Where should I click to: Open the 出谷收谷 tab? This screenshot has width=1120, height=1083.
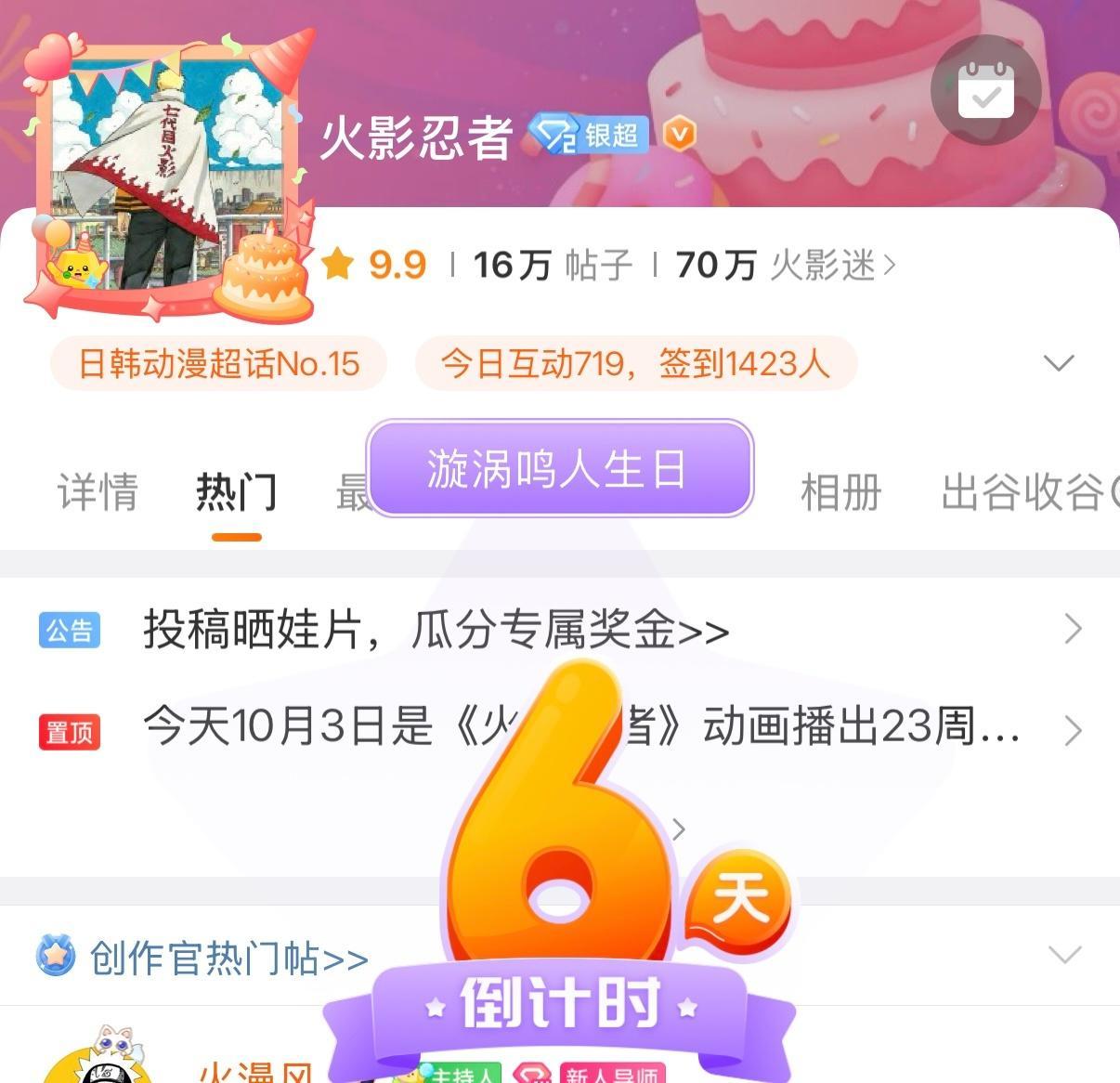click(x=1022, y=491)
